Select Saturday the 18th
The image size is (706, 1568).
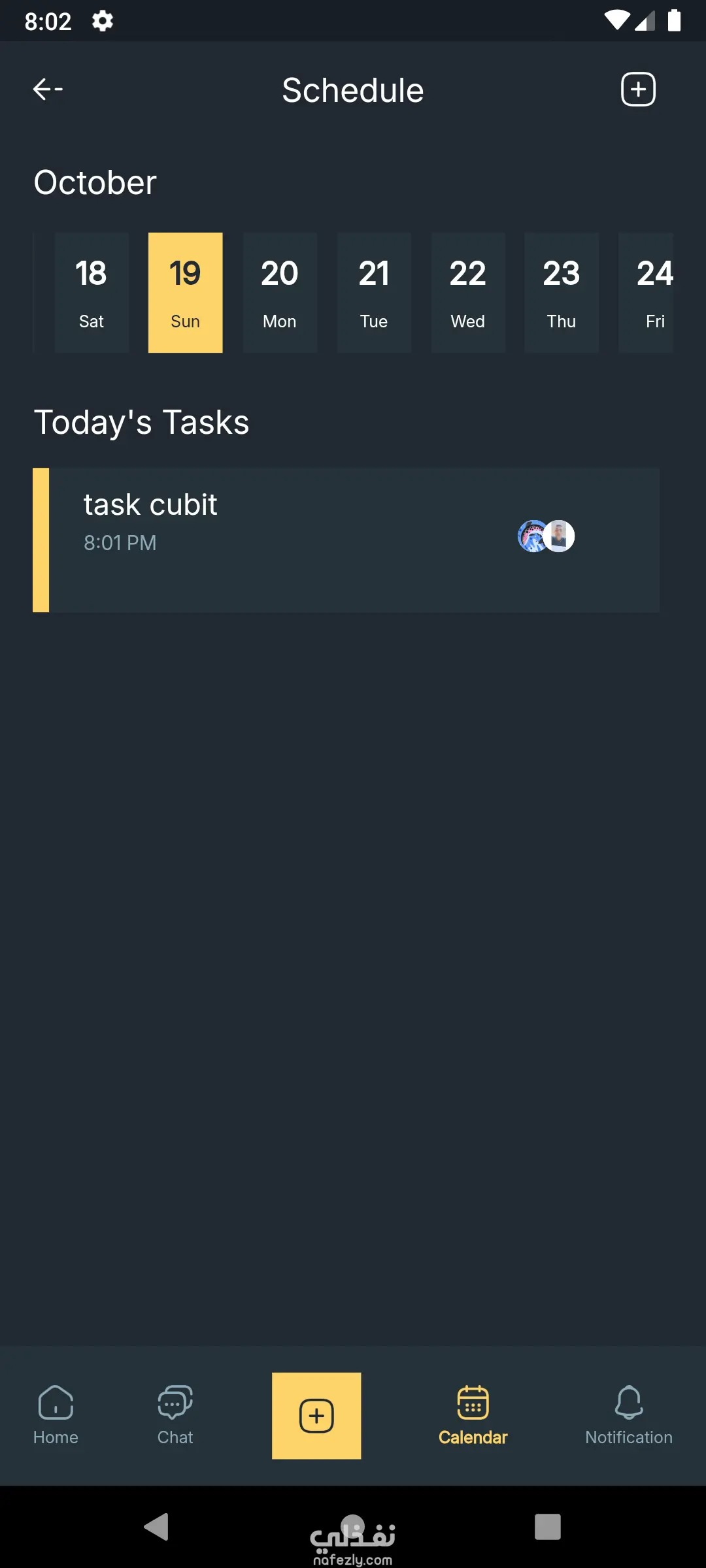pyautogui.click(x=92, y=293)
